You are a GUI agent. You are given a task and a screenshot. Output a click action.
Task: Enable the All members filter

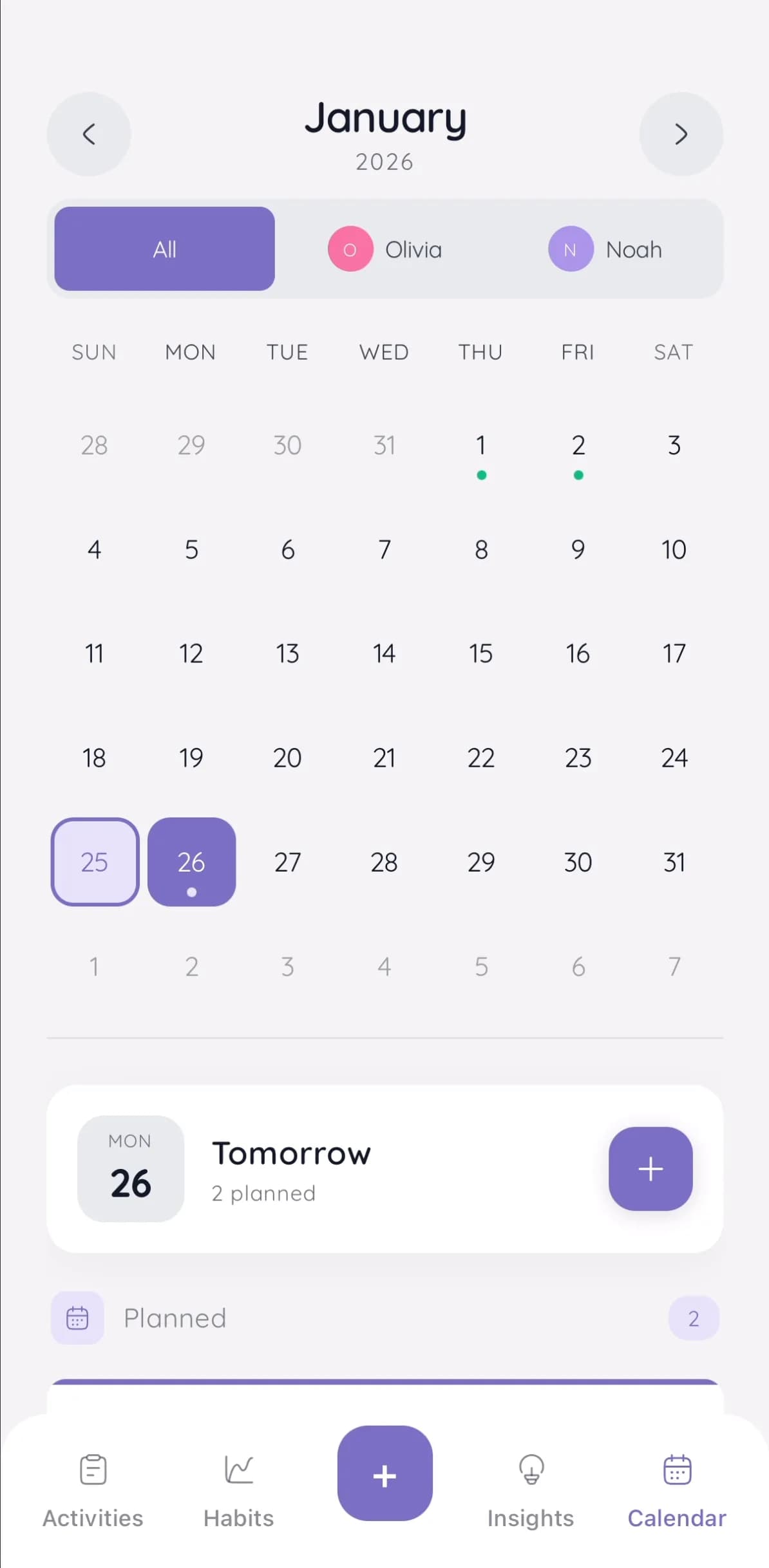coord(164,249)
